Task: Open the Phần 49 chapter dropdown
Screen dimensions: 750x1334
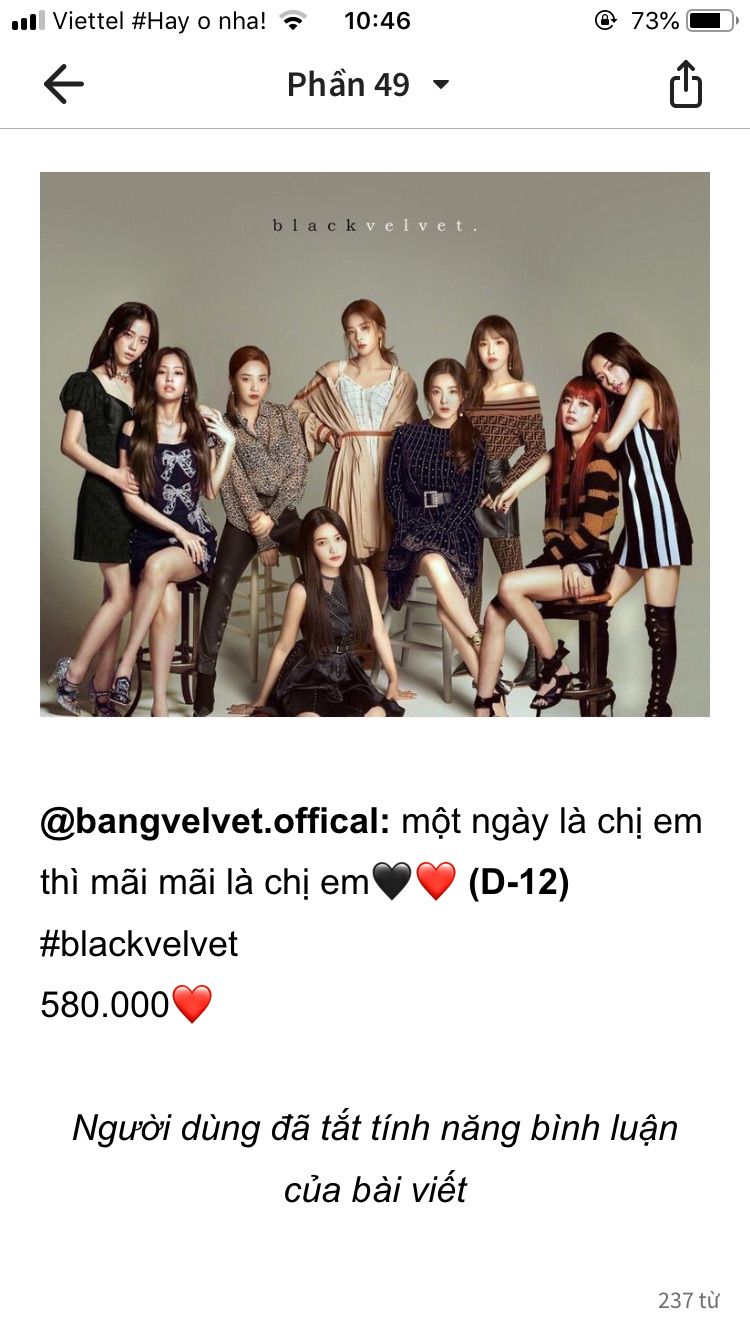Action: pos(369,85)
